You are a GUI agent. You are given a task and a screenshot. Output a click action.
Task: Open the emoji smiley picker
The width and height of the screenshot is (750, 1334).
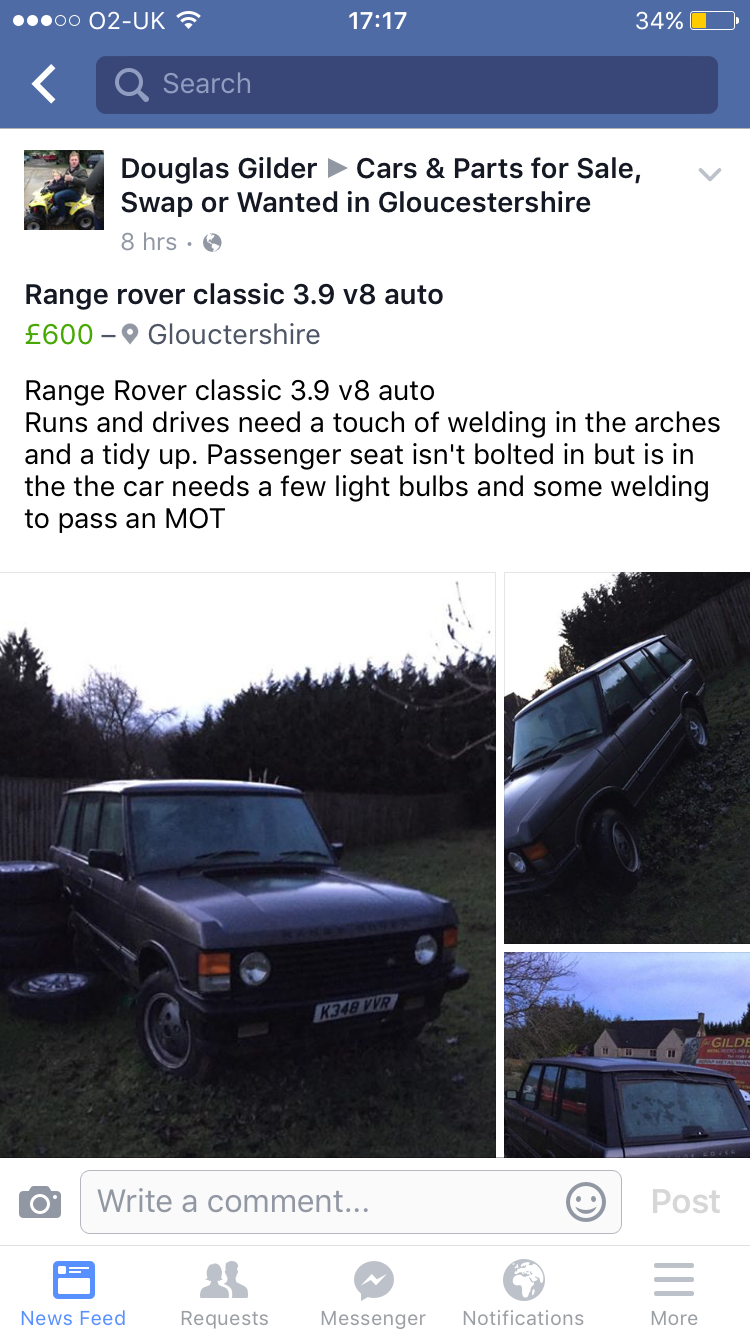(x=586, y=1201)
